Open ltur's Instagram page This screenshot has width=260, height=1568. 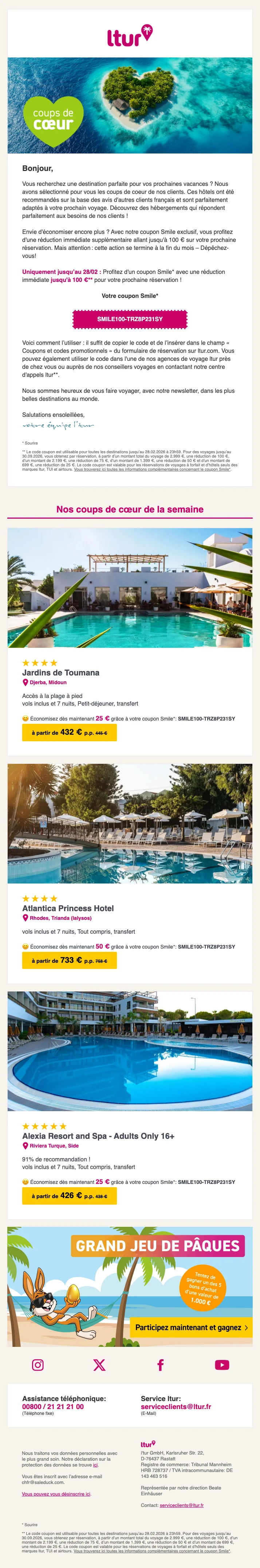pyautogui.click(x=38, y=1365)
